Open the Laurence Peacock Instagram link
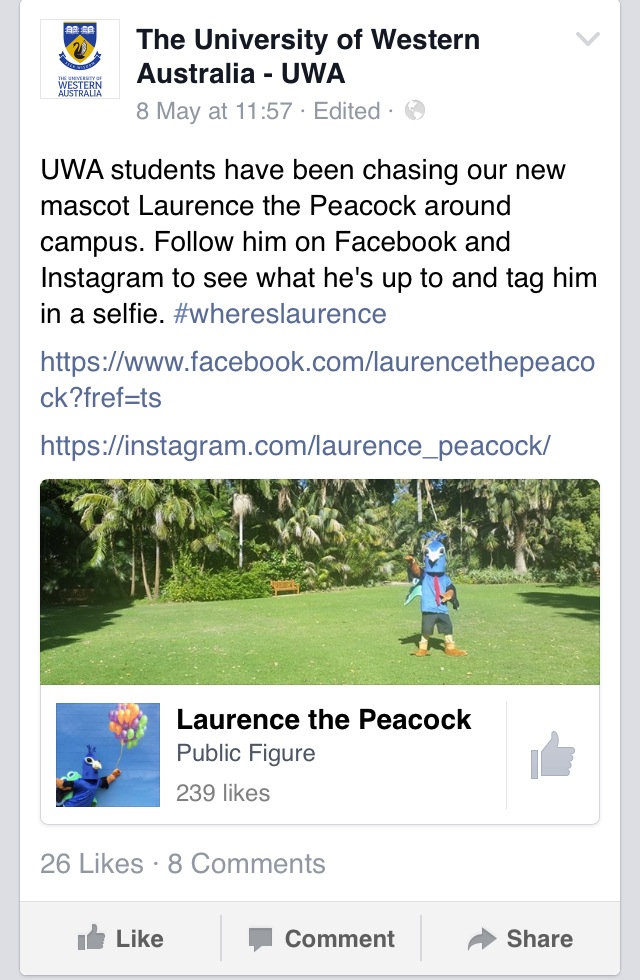 [295, 445]
